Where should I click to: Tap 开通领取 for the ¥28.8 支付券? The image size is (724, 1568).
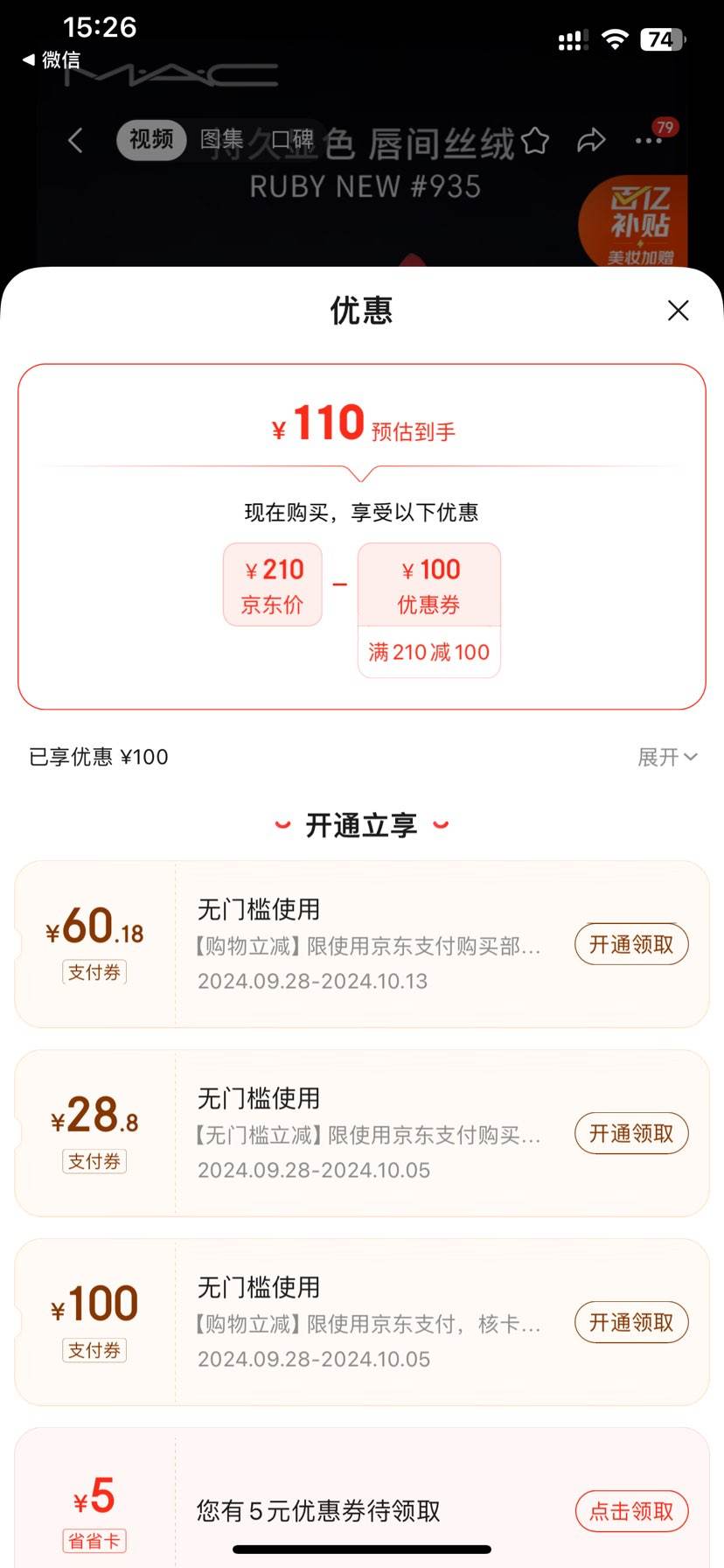point(631,1134)
